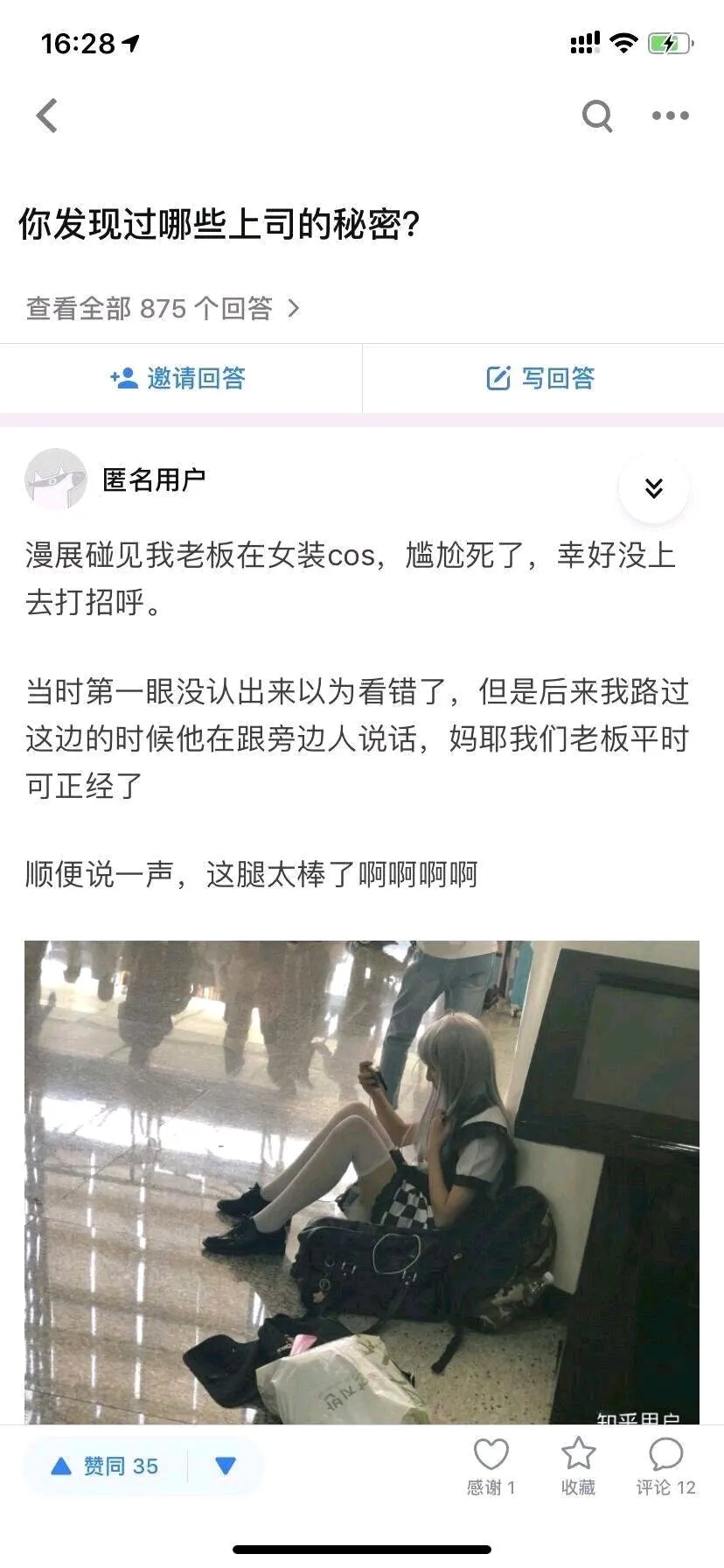Screen dimensions: 724x1568
Task: Open the three-dot overflow menu
Action: 671,115
